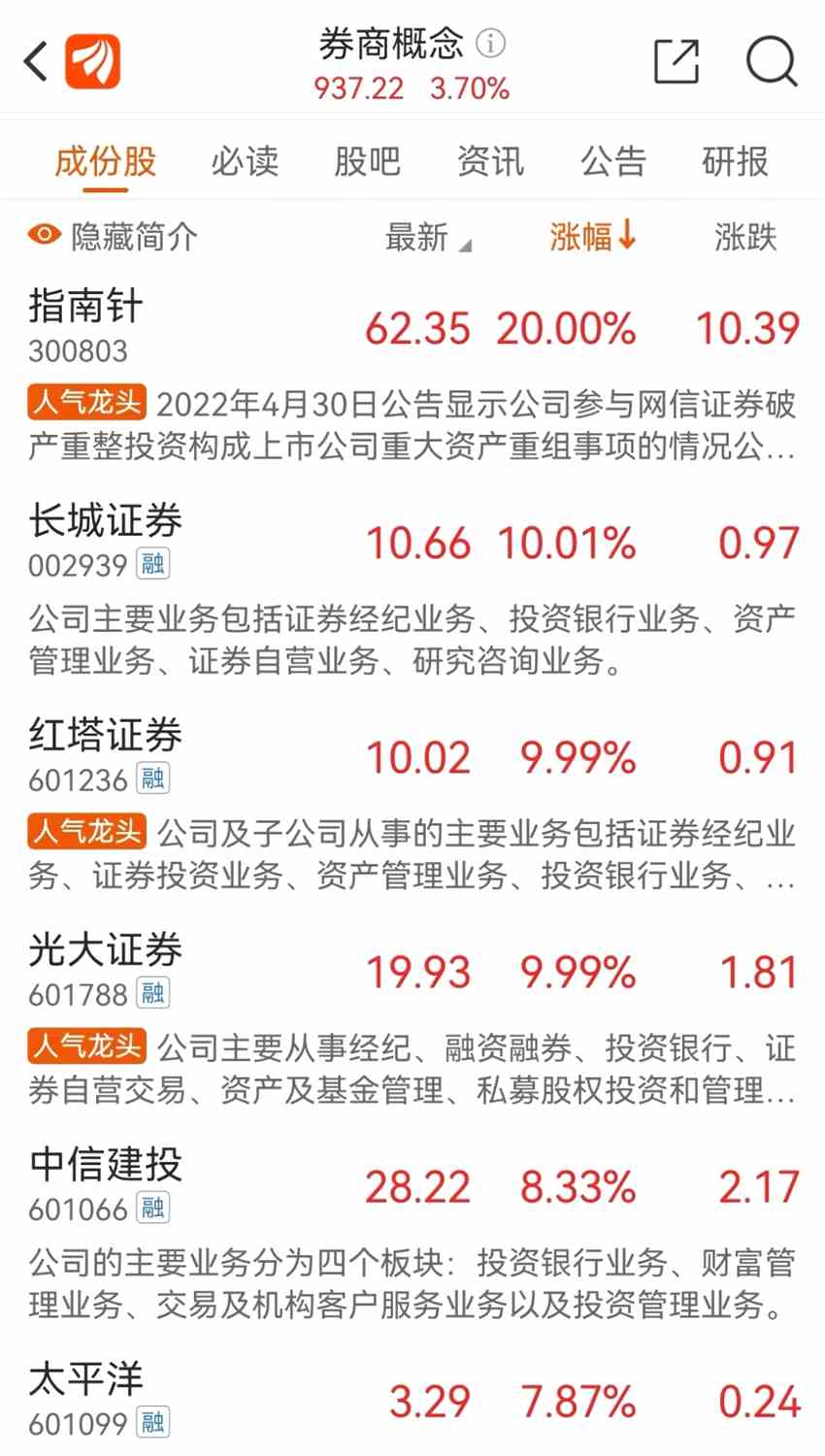Open the 长城证券 stock row
The height and width of the screenshot is (1456, 825).
click(x=105, y=522)
